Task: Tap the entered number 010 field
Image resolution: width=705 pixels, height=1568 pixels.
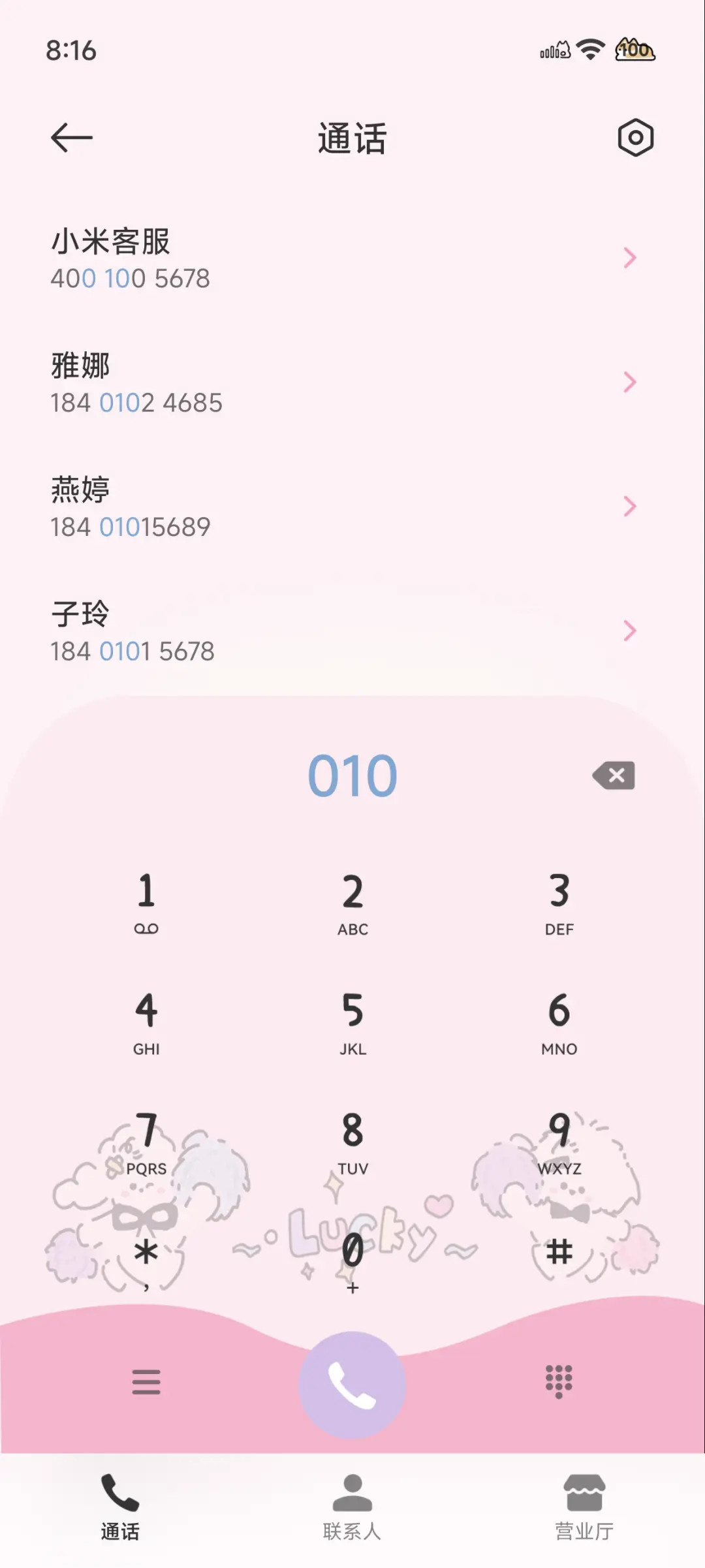Action: click(352, 776)
